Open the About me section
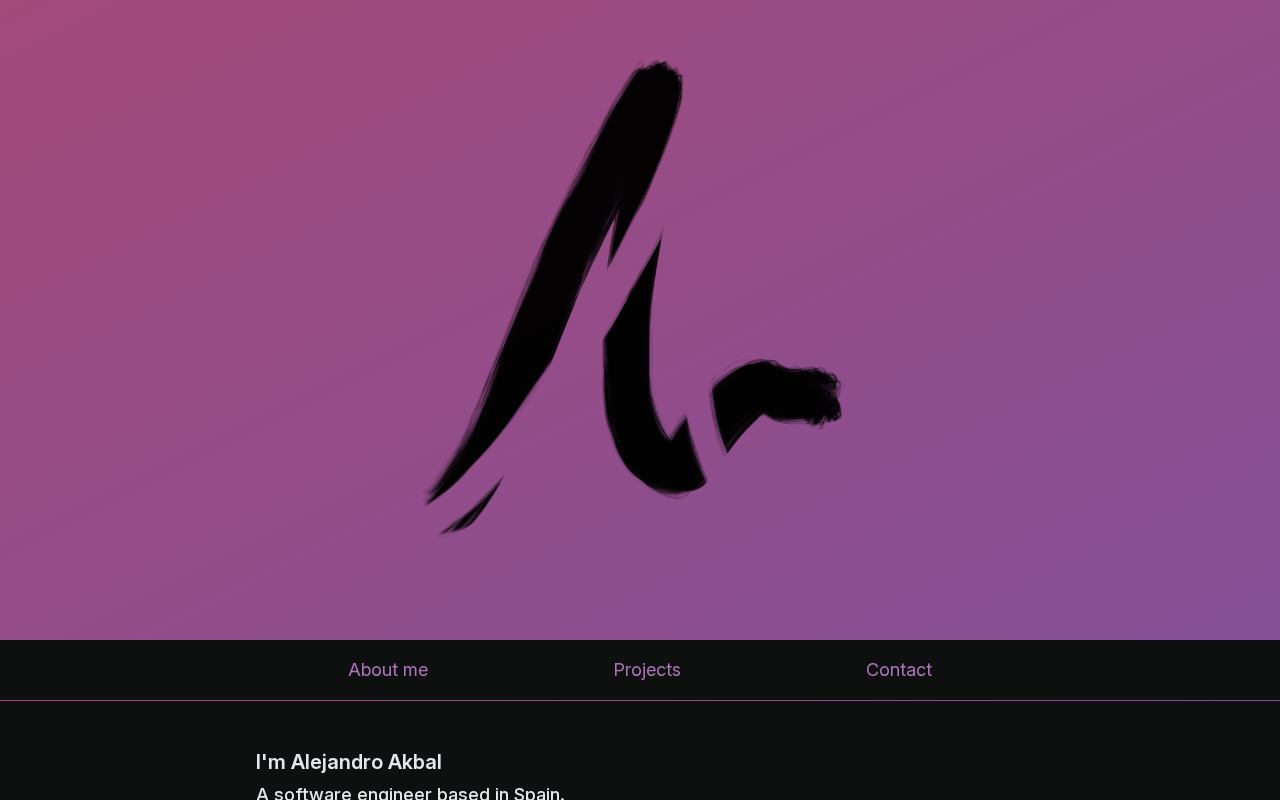 pos(388,670)
